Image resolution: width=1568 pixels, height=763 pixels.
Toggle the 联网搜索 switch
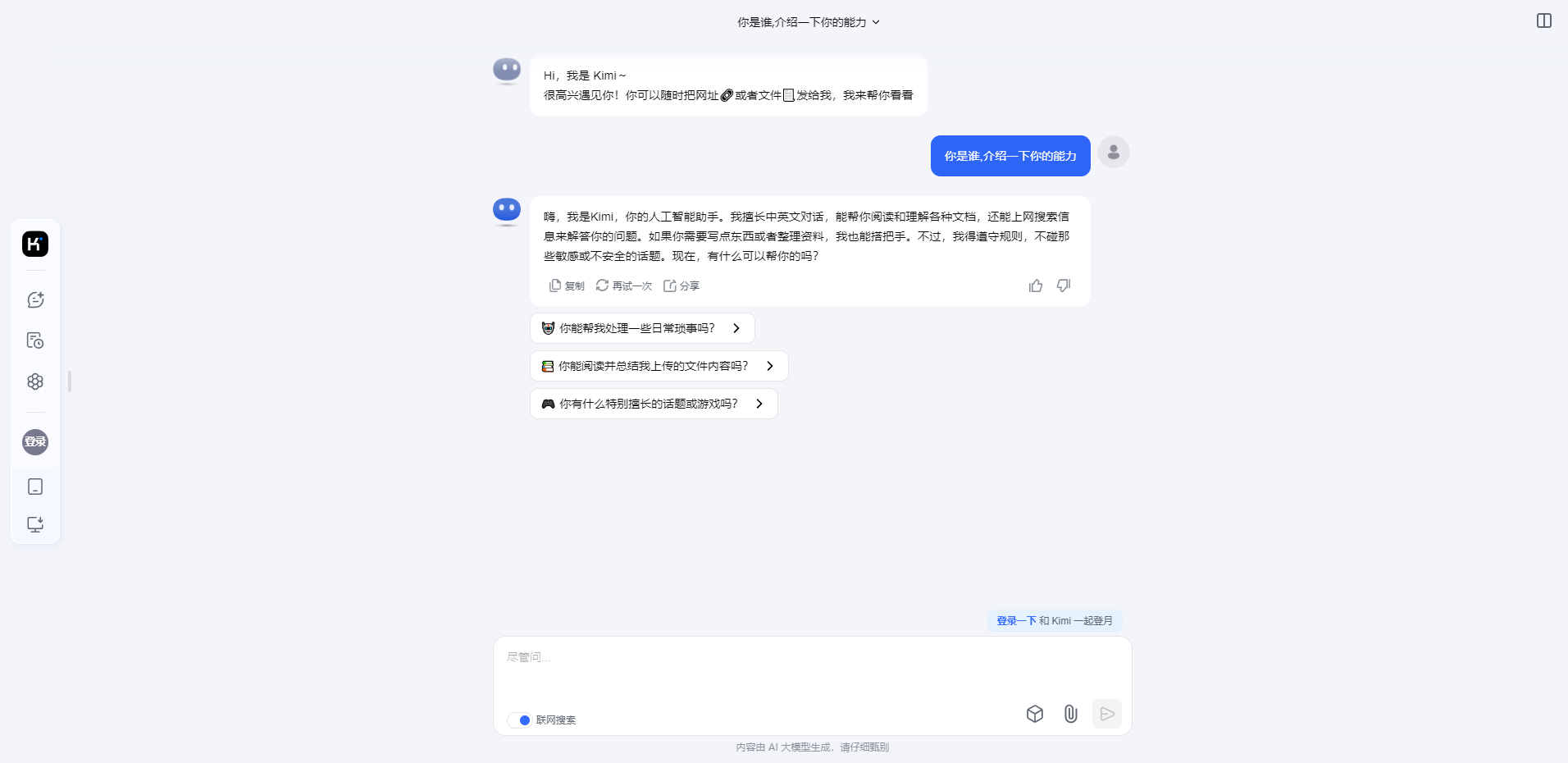(520, 720)
